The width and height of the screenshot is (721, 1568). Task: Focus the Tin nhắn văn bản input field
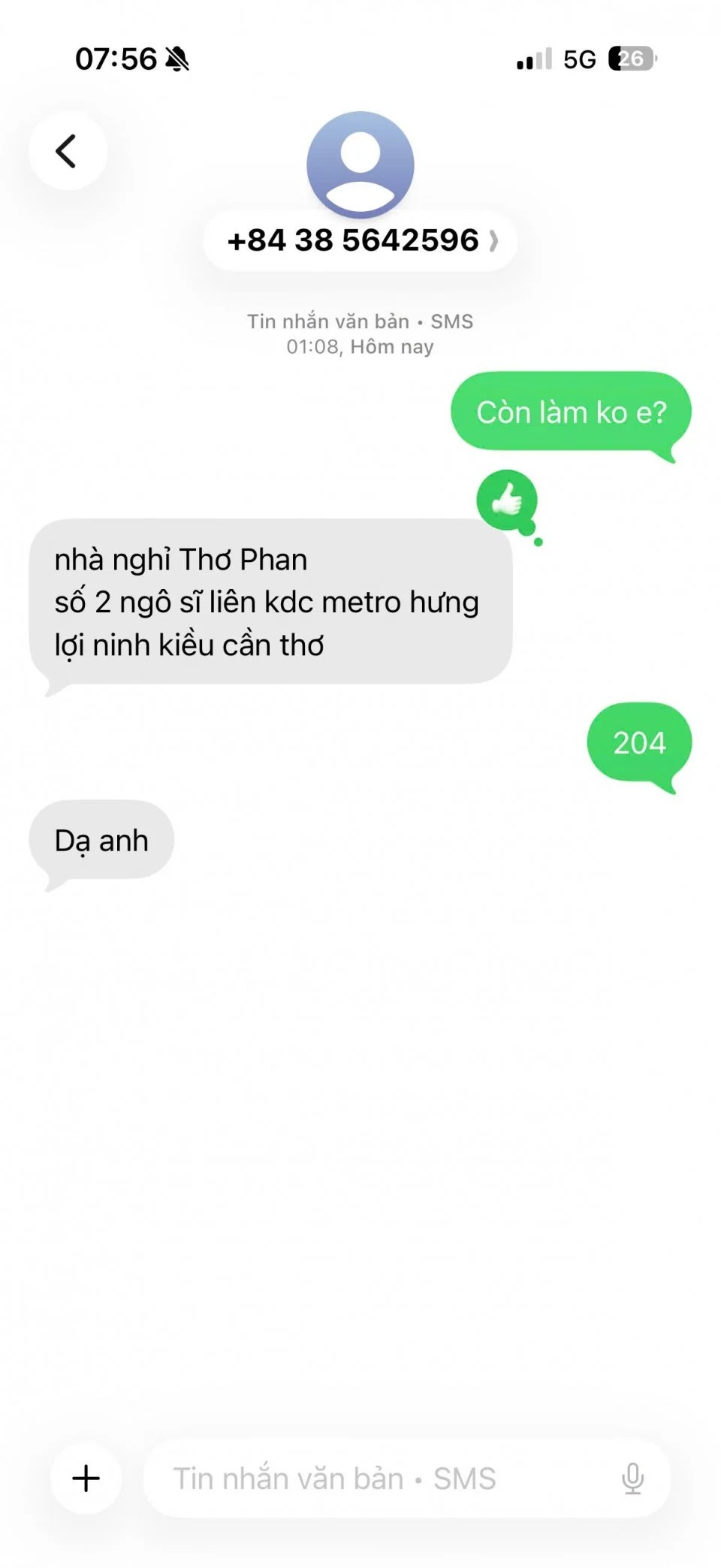tap(376, 1478)
